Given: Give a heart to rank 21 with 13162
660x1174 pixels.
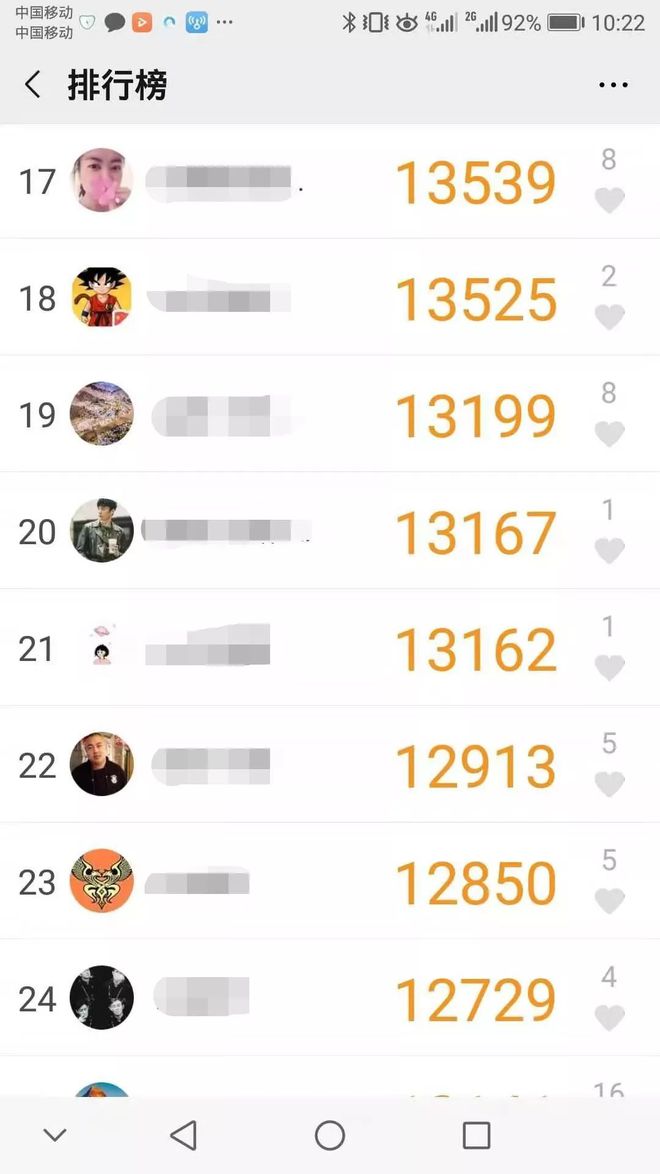Looking at the screenshot, I should 609,668.
